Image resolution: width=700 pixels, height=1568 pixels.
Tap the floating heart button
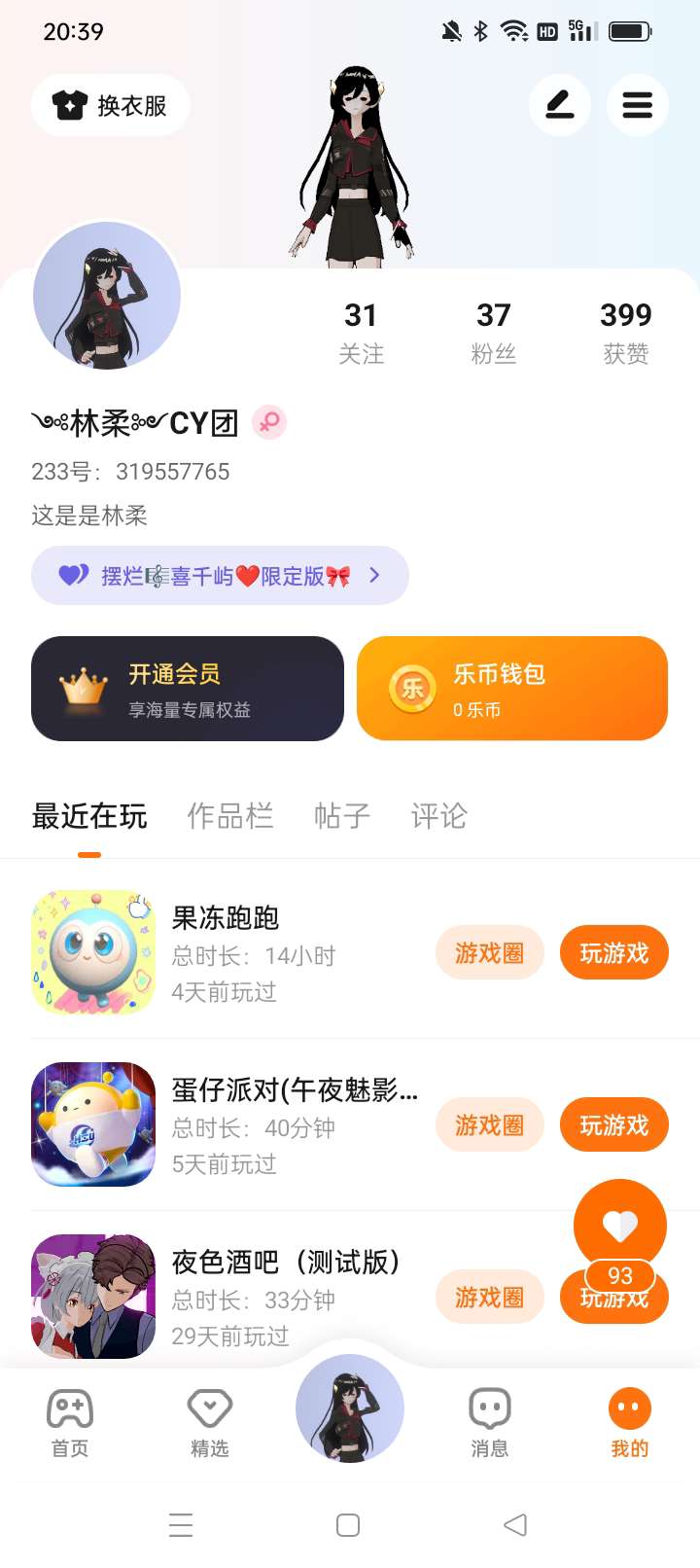(x=620, y=1226)
